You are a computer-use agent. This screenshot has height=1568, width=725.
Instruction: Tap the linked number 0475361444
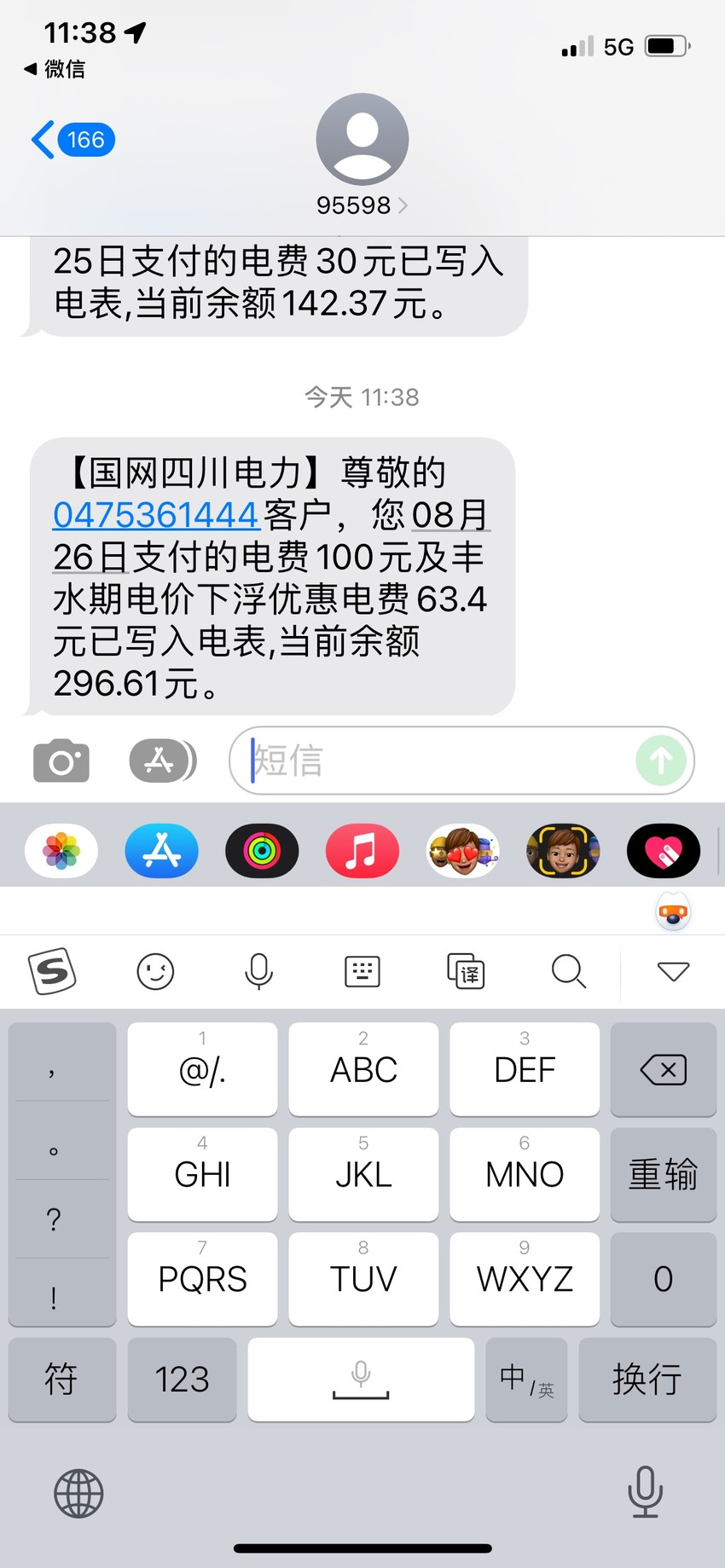pos(156,515)
